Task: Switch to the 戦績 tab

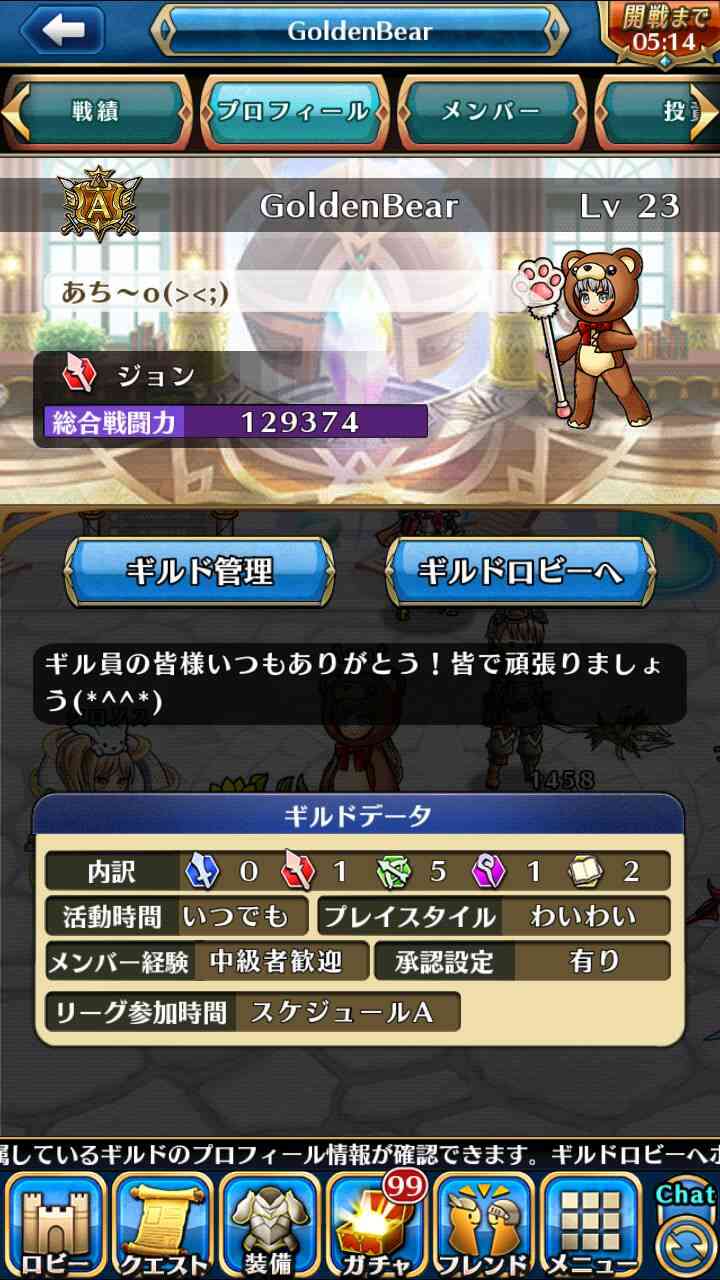Action: coord(97,111)
